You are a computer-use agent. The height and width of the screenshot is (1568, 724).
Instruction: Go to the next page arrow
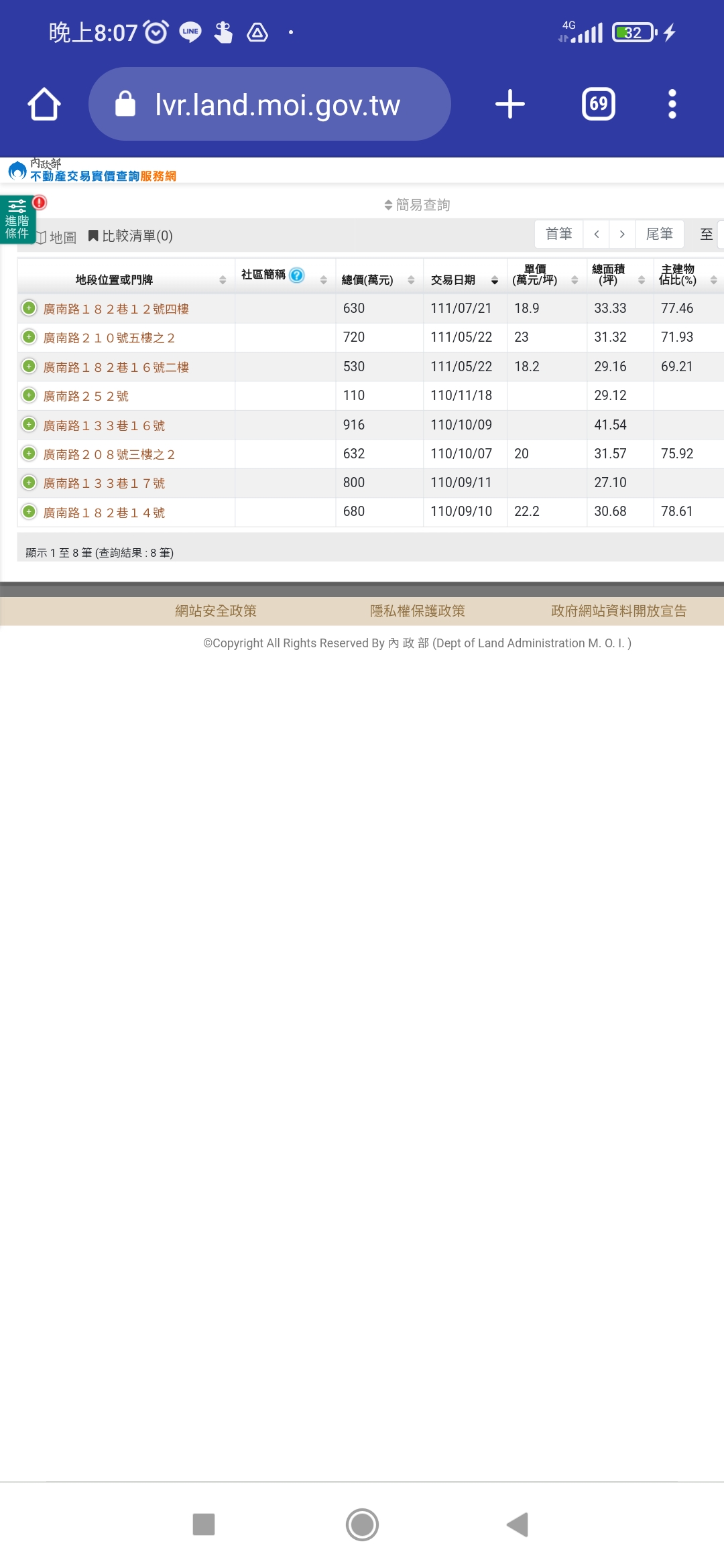pyautogui.click(x=622, y=234)
